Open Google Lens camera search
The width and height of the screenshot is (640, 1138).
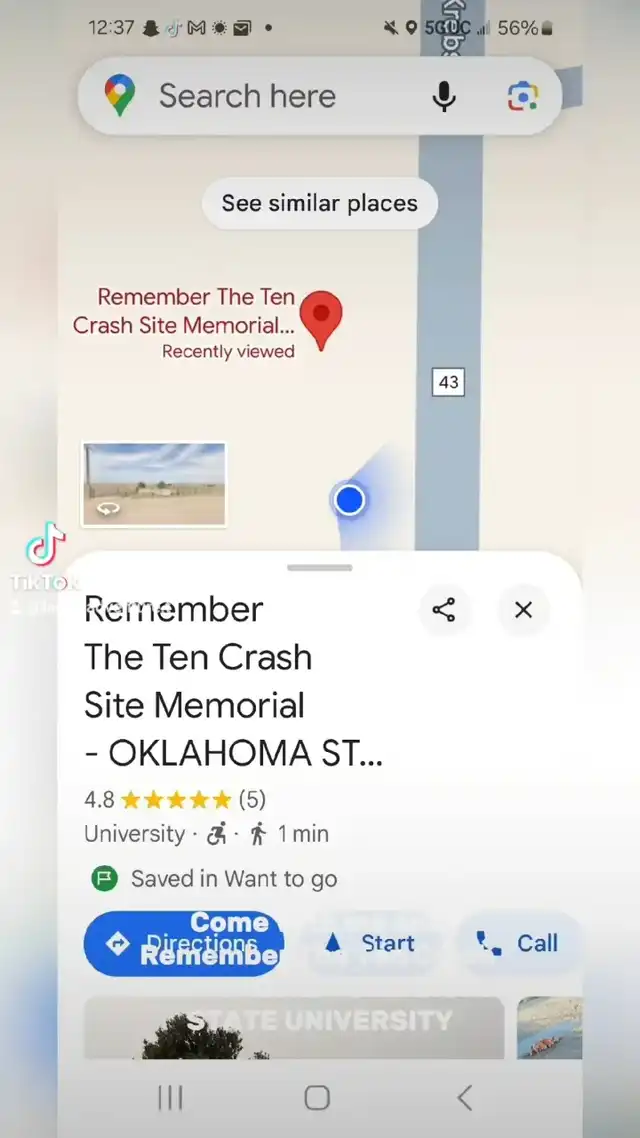pyautogui.click(x=522, y=96)
